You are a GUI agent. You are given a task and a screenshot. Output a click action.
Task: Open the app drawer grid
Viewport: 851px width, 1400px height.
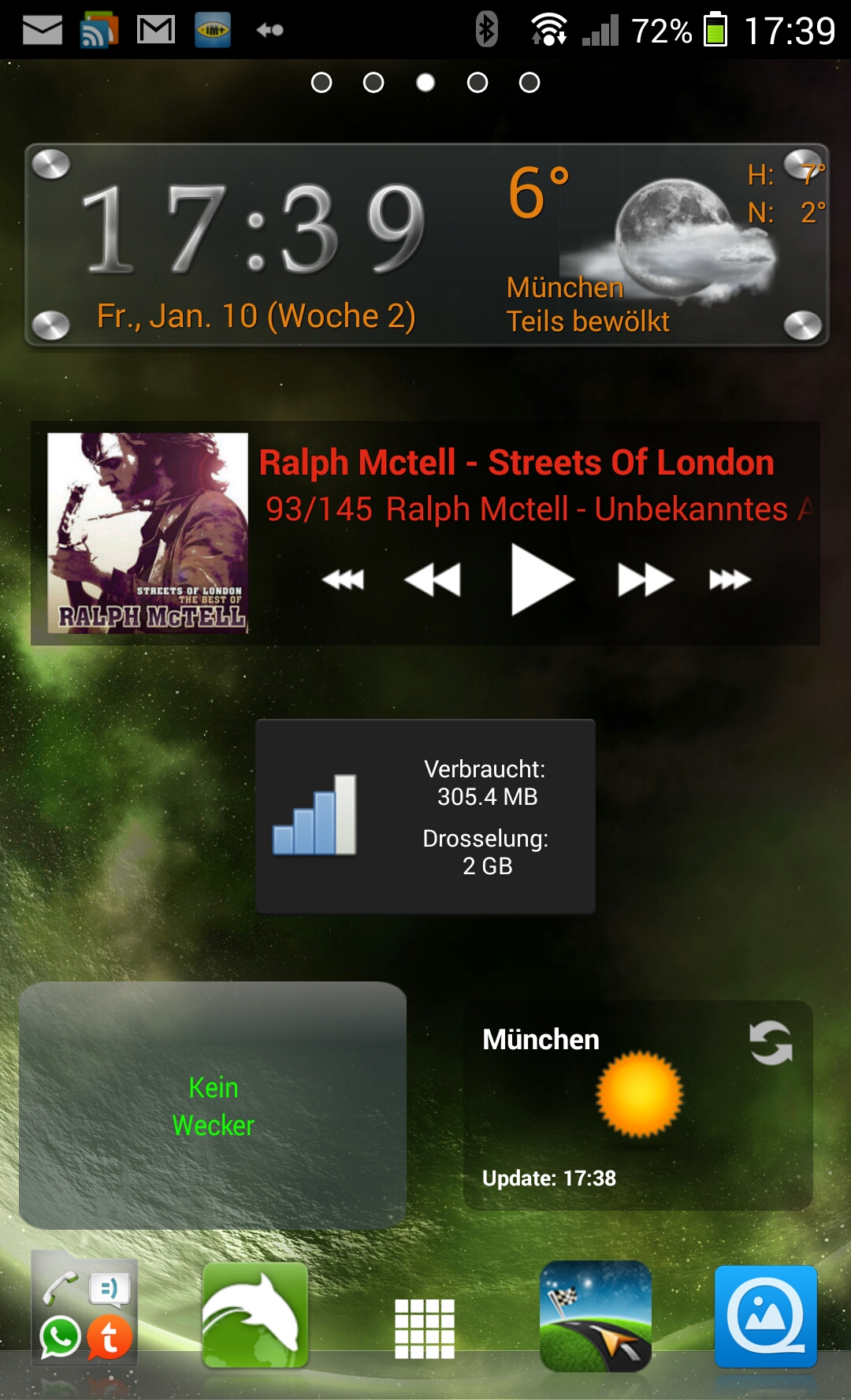click(425, 1329)
